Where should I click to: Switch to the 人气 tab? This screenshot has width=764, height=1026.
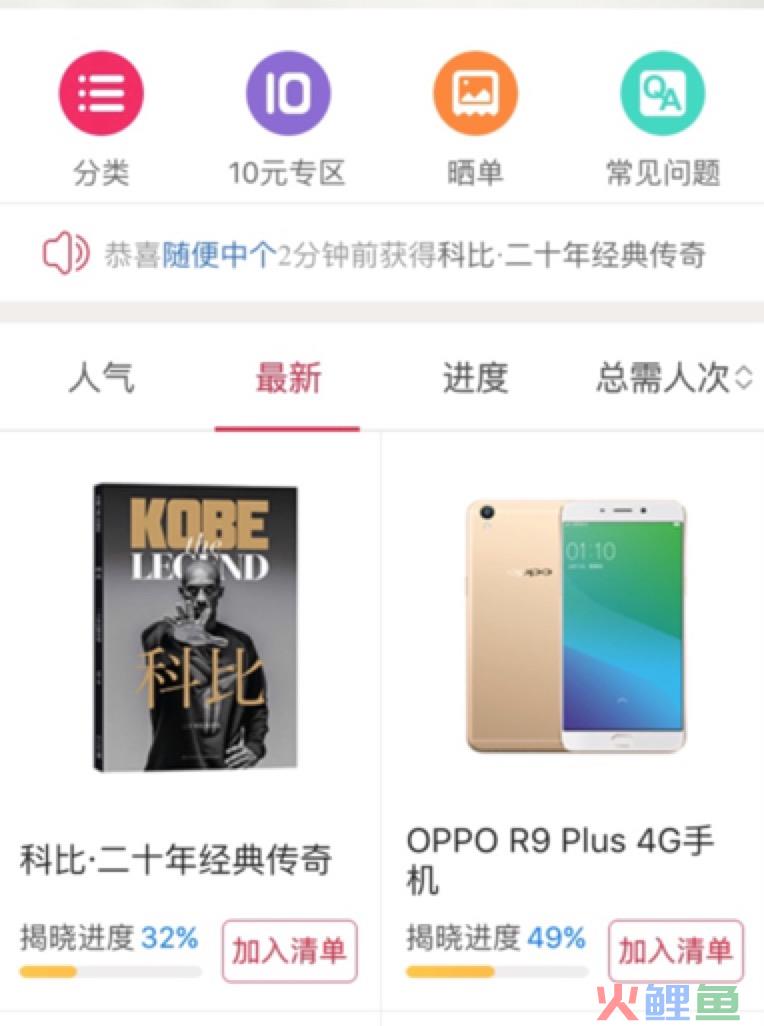click(x=101, y=380)
